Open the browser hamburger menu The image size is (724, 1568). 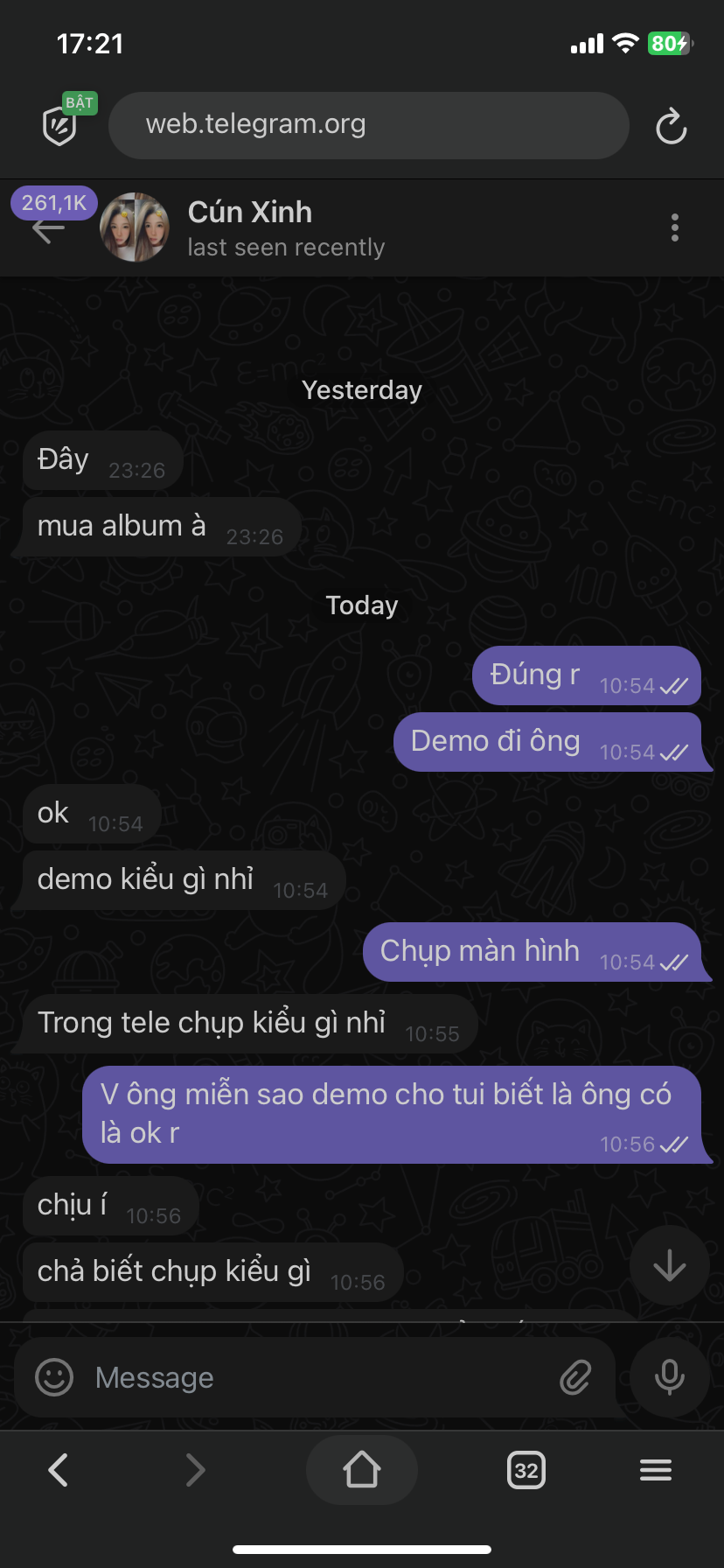pyautogui.click(x=655, y=1470)
